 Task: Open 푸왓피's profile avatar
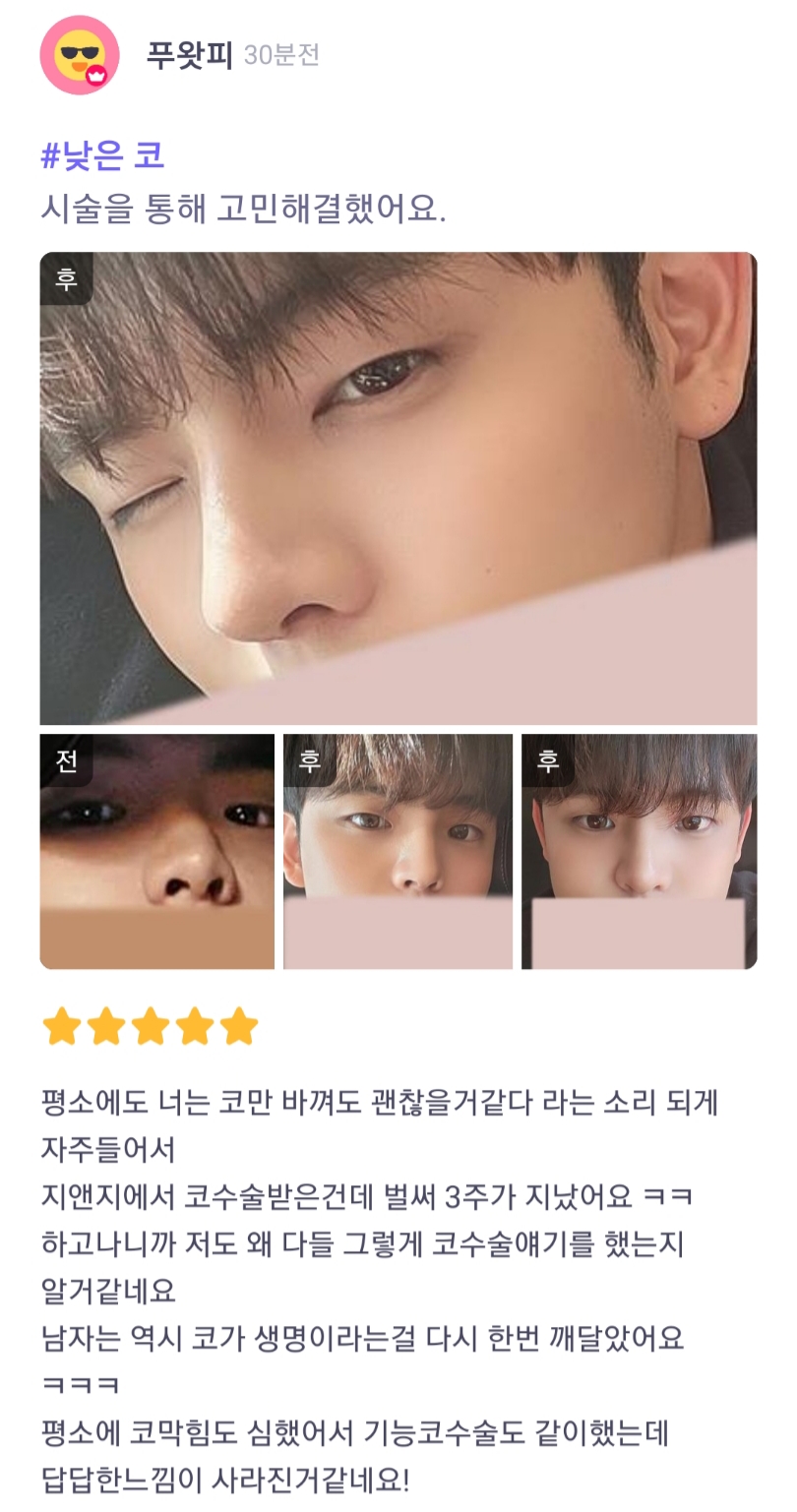coord(79,55)
